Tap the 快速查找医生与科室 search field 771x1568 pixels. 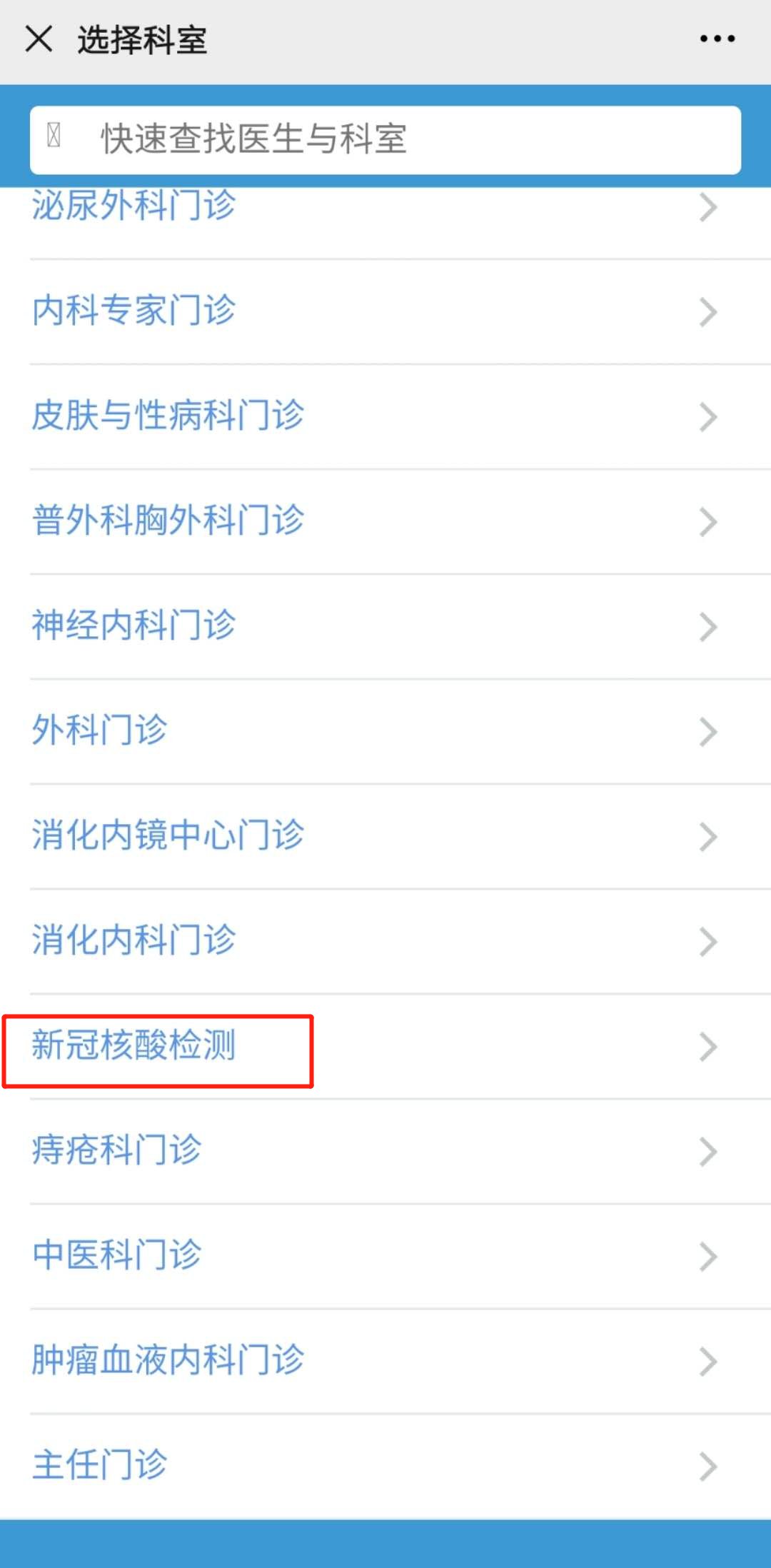coord(385,139)
